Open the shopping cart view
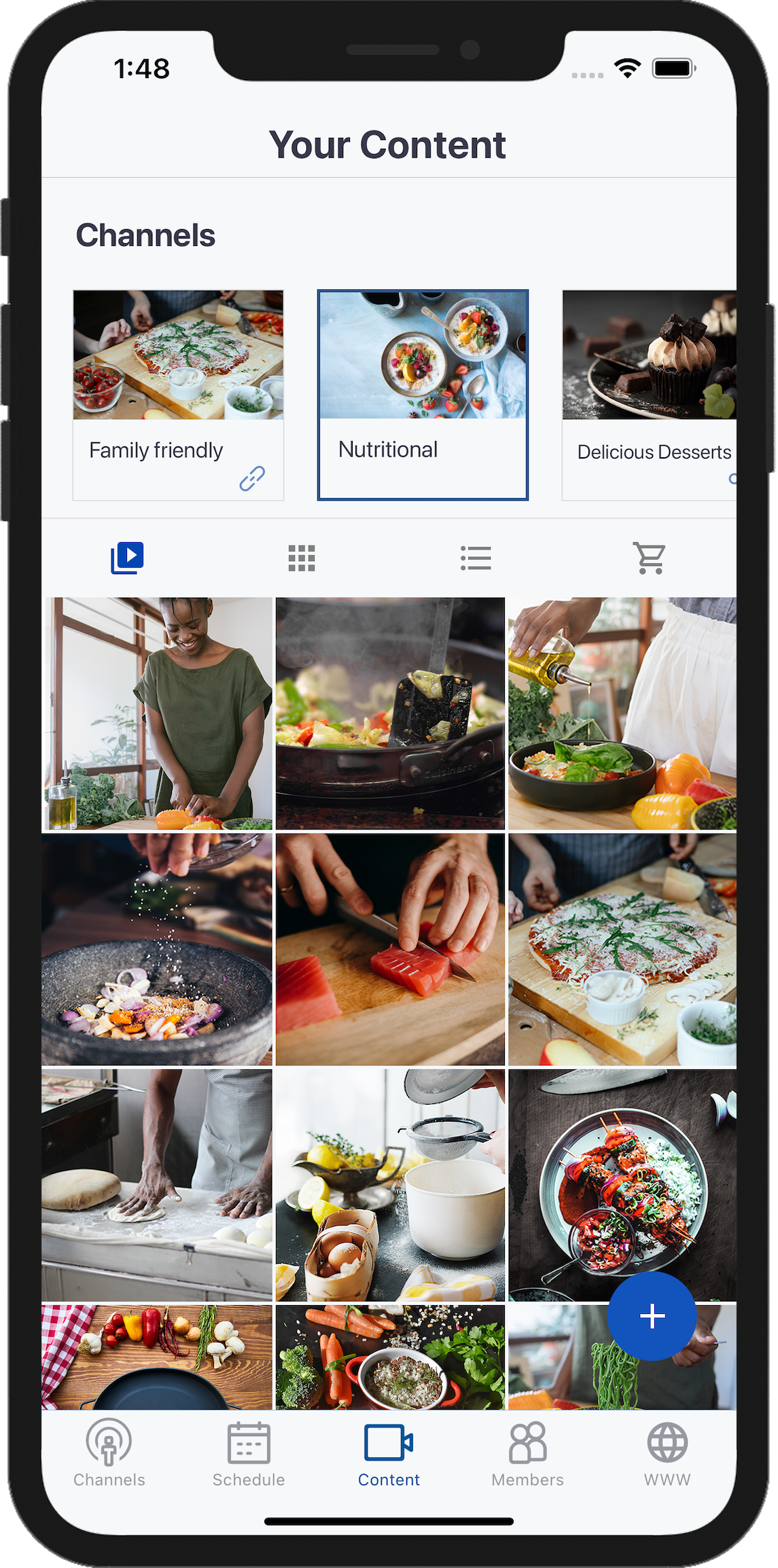 (650, 558)
